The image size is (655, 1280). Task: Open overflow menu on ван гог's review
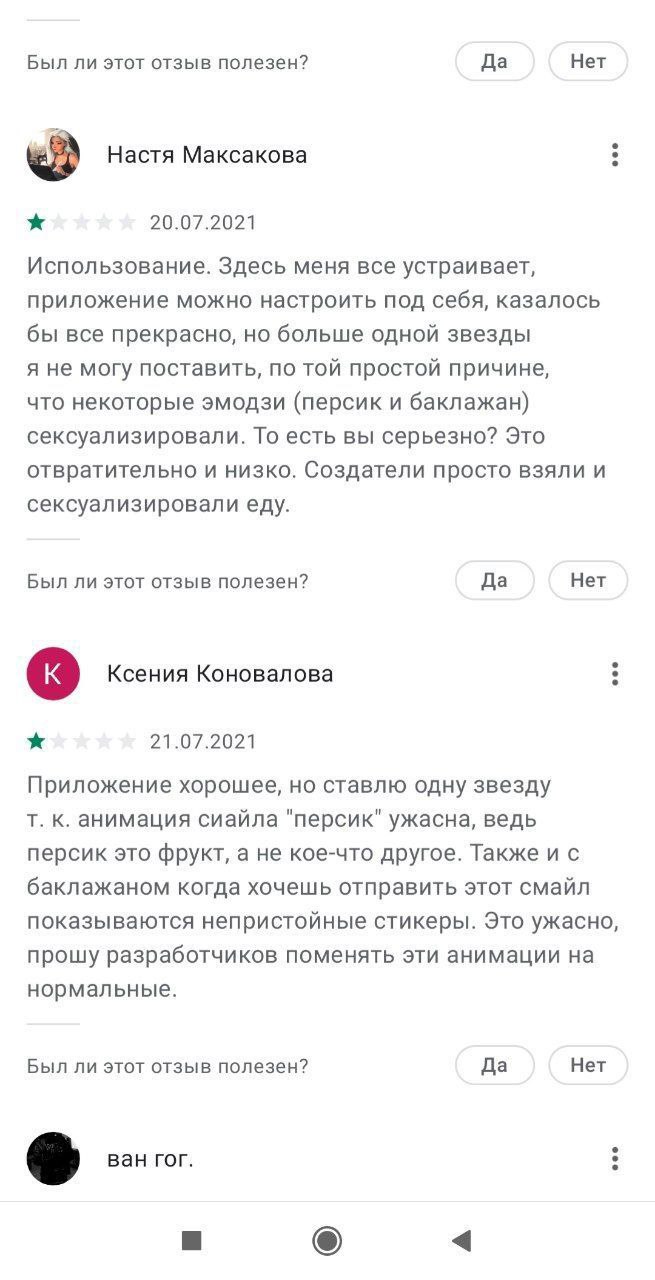click(615, 1159)
